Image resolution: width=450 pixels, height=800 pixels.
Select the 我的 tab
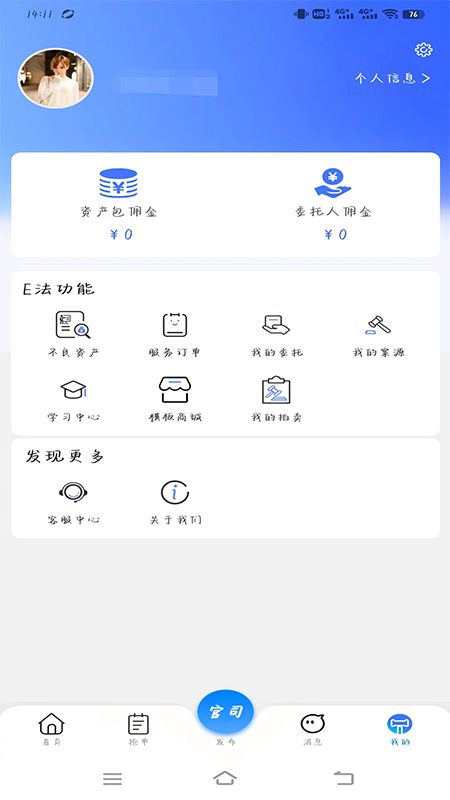399,730
